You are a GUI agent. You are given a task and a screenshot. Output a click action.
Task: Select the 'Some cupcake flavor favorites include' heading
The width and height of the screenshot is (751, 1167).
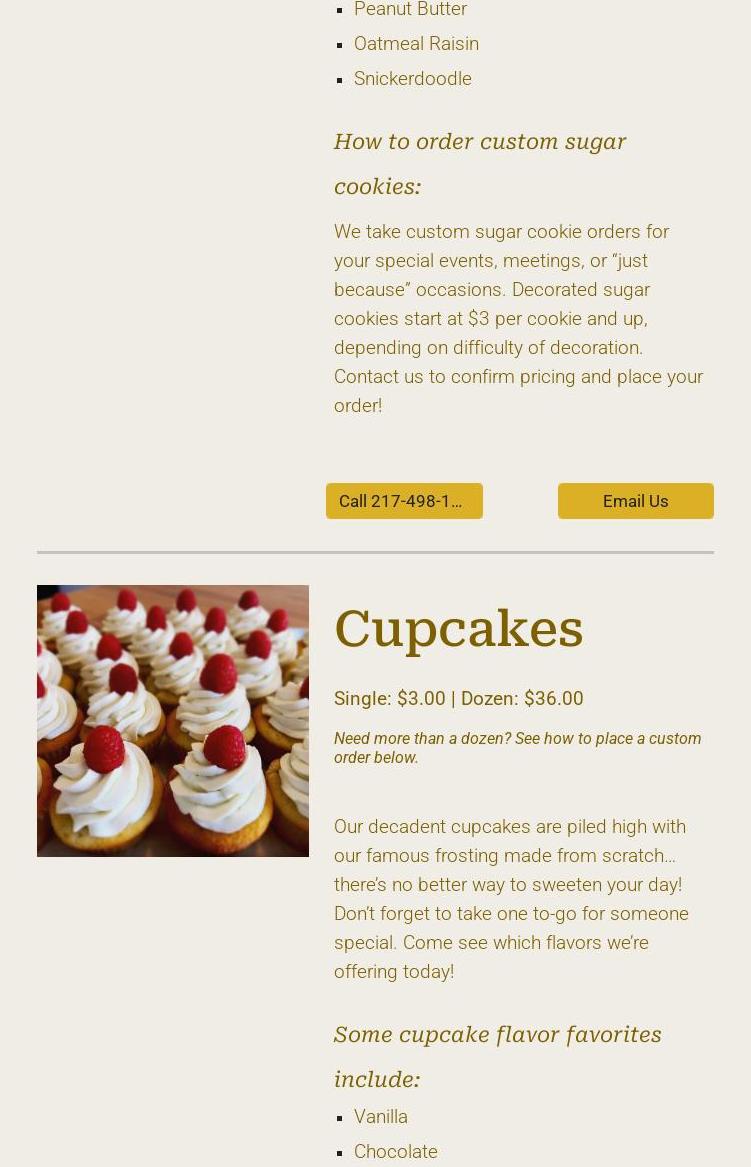point(497,1056)
